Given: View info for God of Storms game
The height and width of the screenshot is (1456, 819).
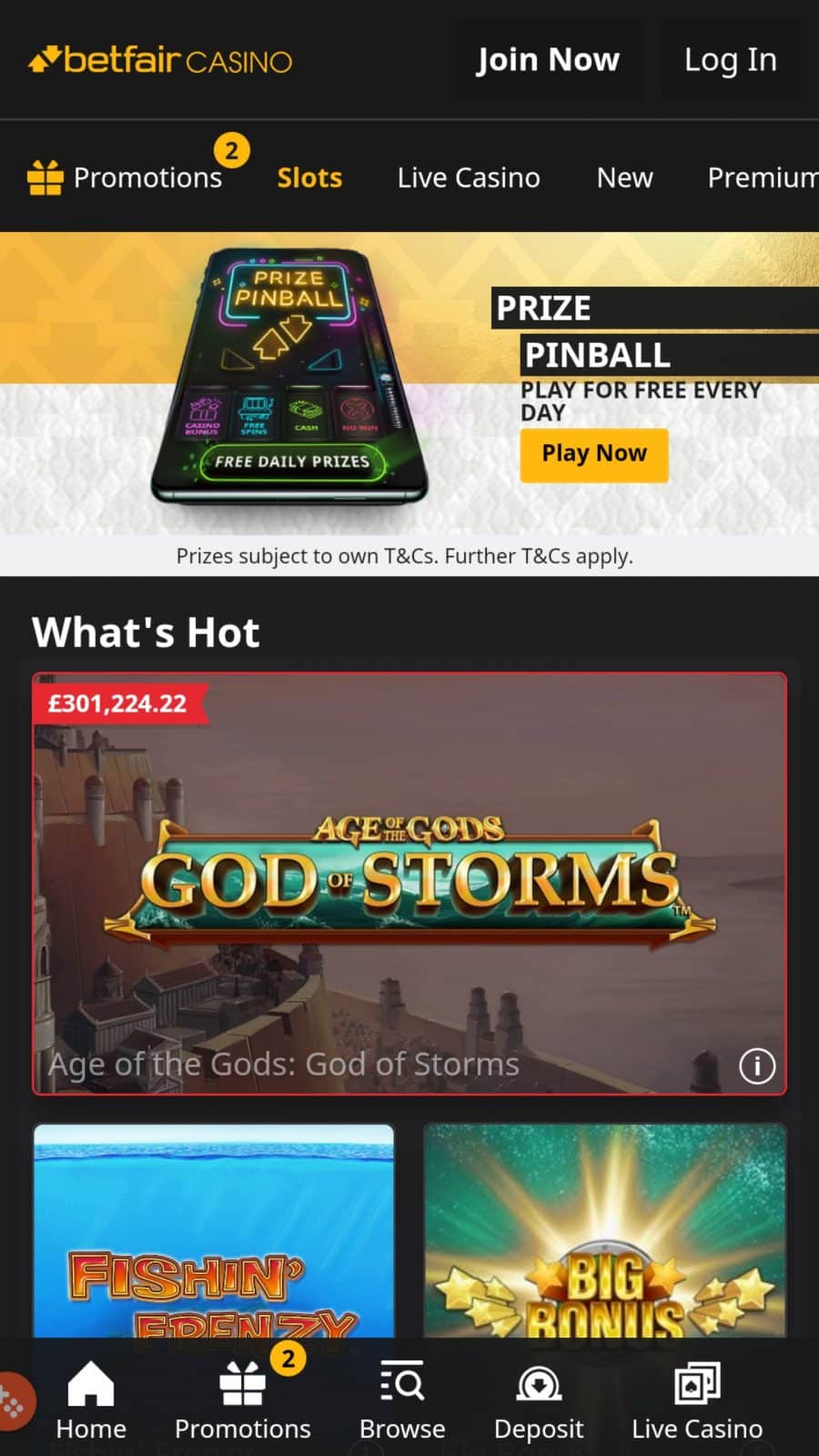Looking at the screenshot, I should coord(757,1066).
